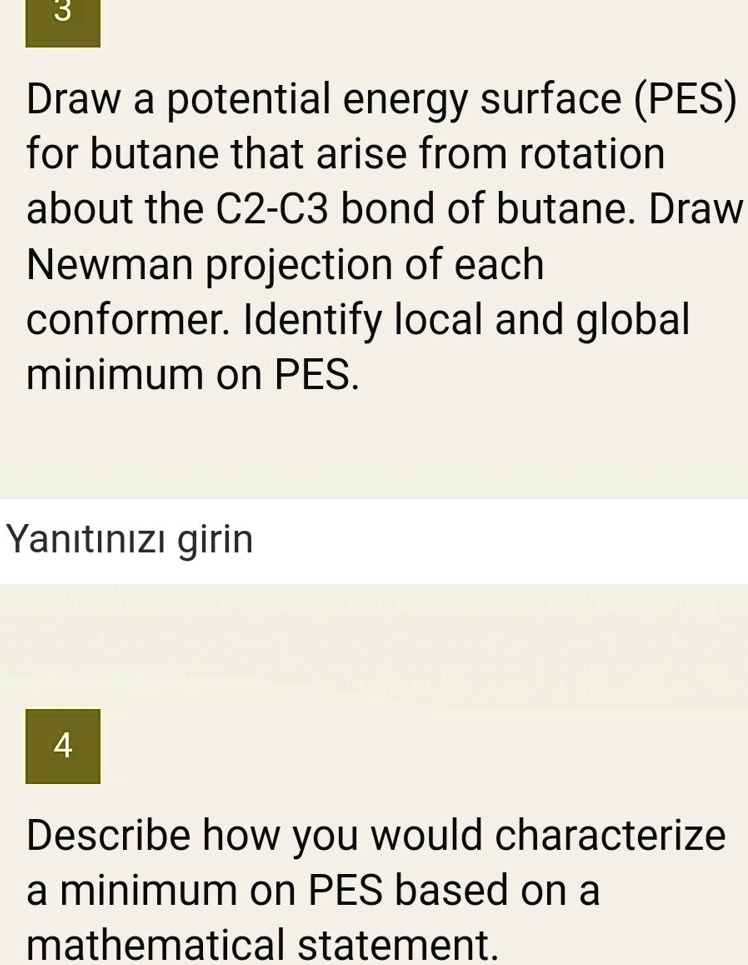The image size is (748, 965).
Task: Click the olive-colored box labeled 4
Action: (62, 745)
